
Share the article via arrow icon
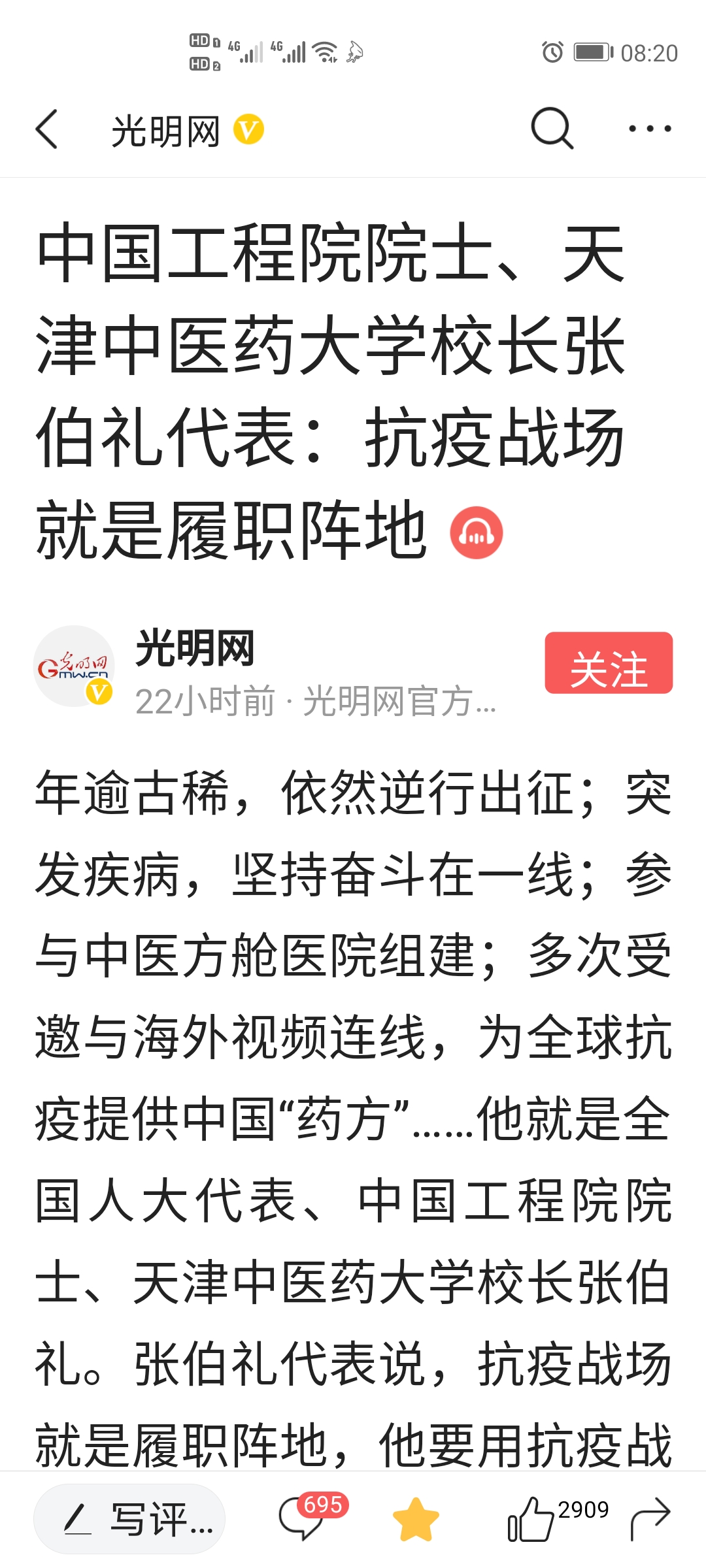(650, 1518)
